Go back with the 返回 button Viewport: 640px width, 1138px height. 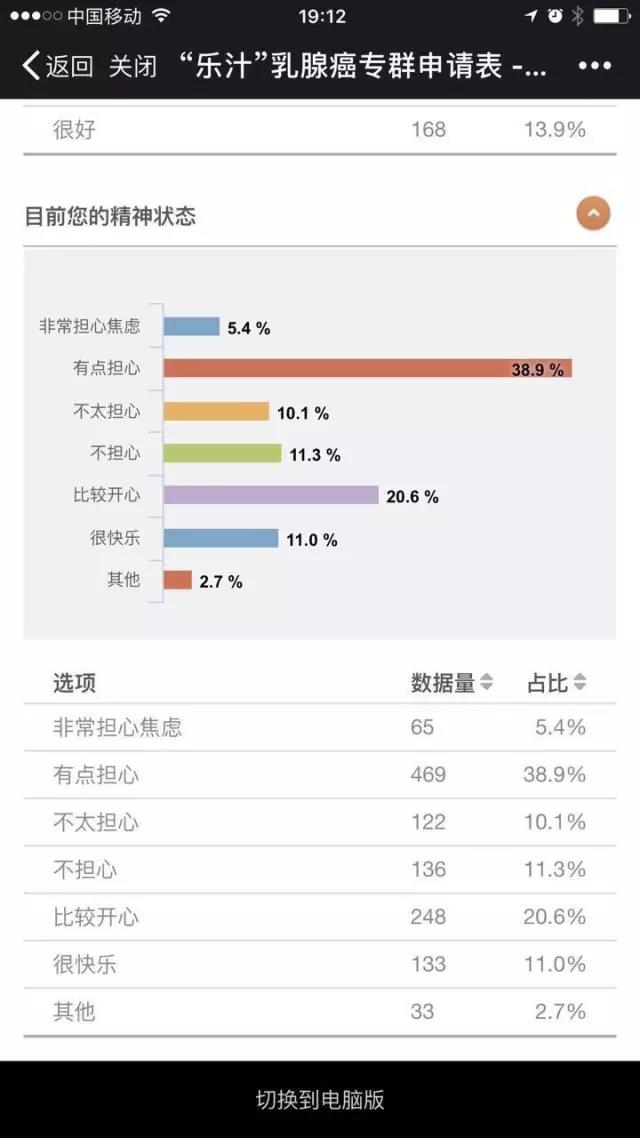[x=57, y=66]
